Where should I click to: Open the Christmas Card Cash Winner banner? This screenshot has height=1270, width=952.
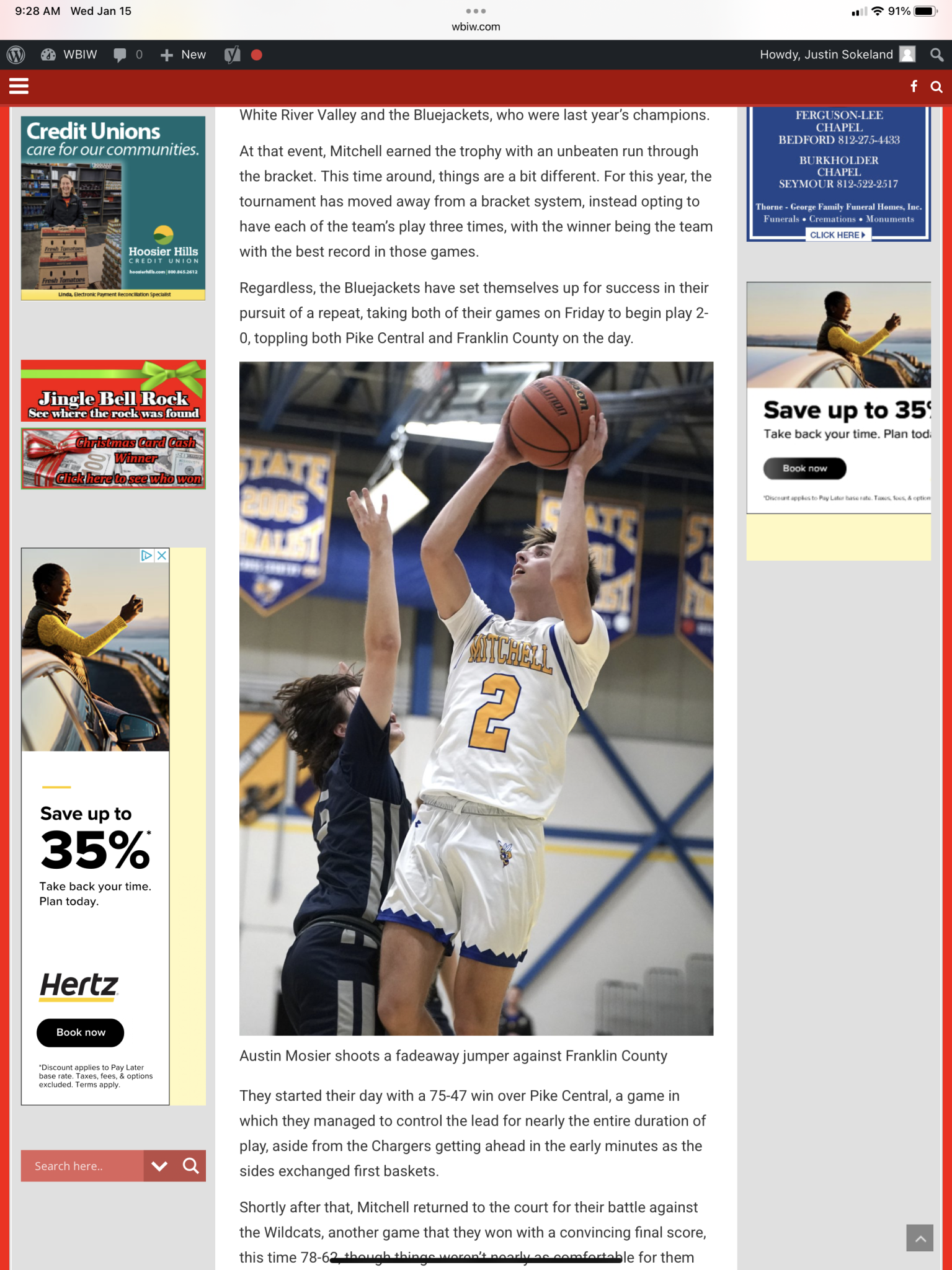pyautogui.click(x=113, y=459)
